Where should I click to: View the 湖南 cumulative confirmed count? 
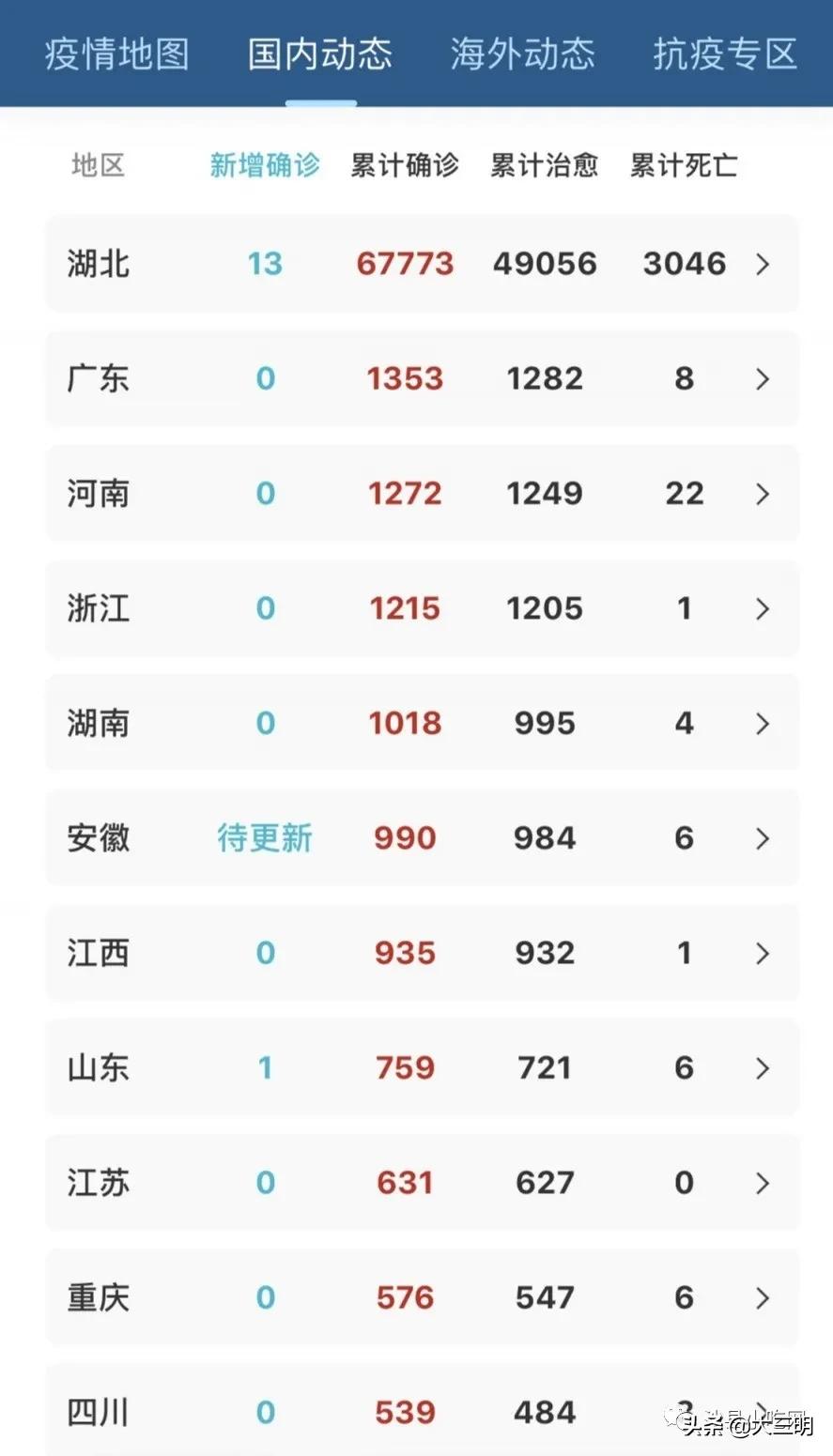coord(404,724)
